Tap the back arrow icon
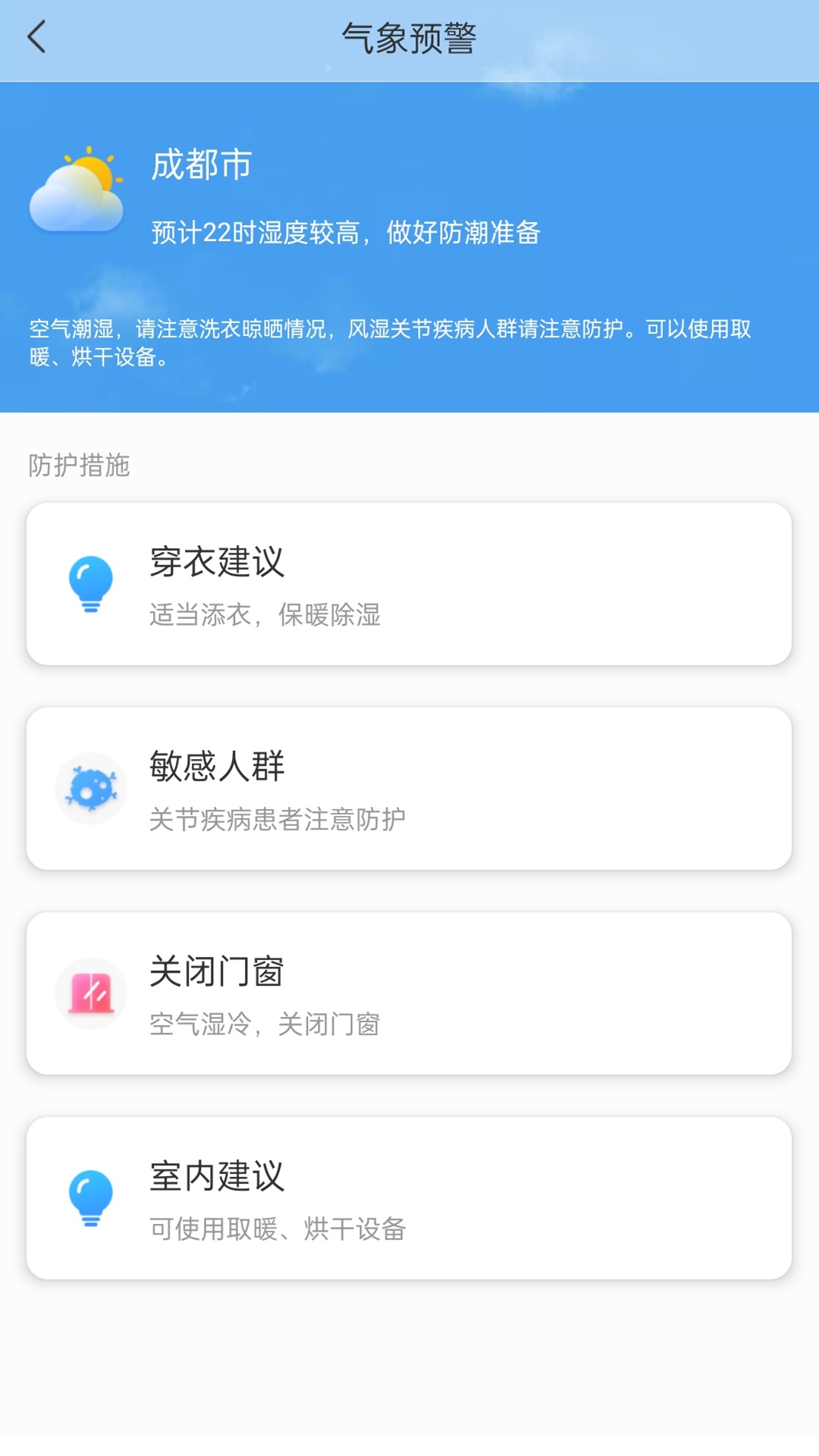The image size is (819, 1456). coord(36,36)
